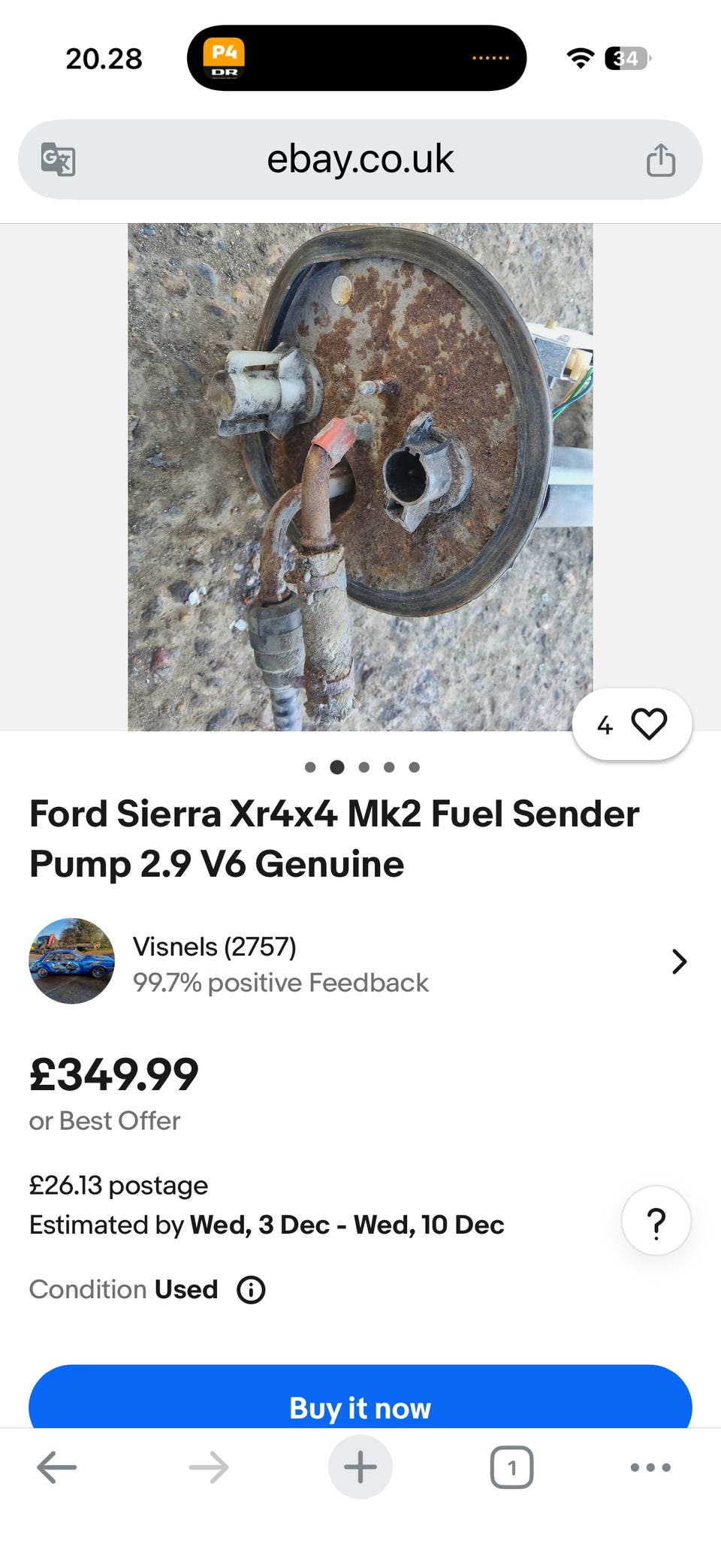721x1568 pixels.
Task: Tap the translate icon in address bar
Action: pyautogui.click(x=58, y=159)
